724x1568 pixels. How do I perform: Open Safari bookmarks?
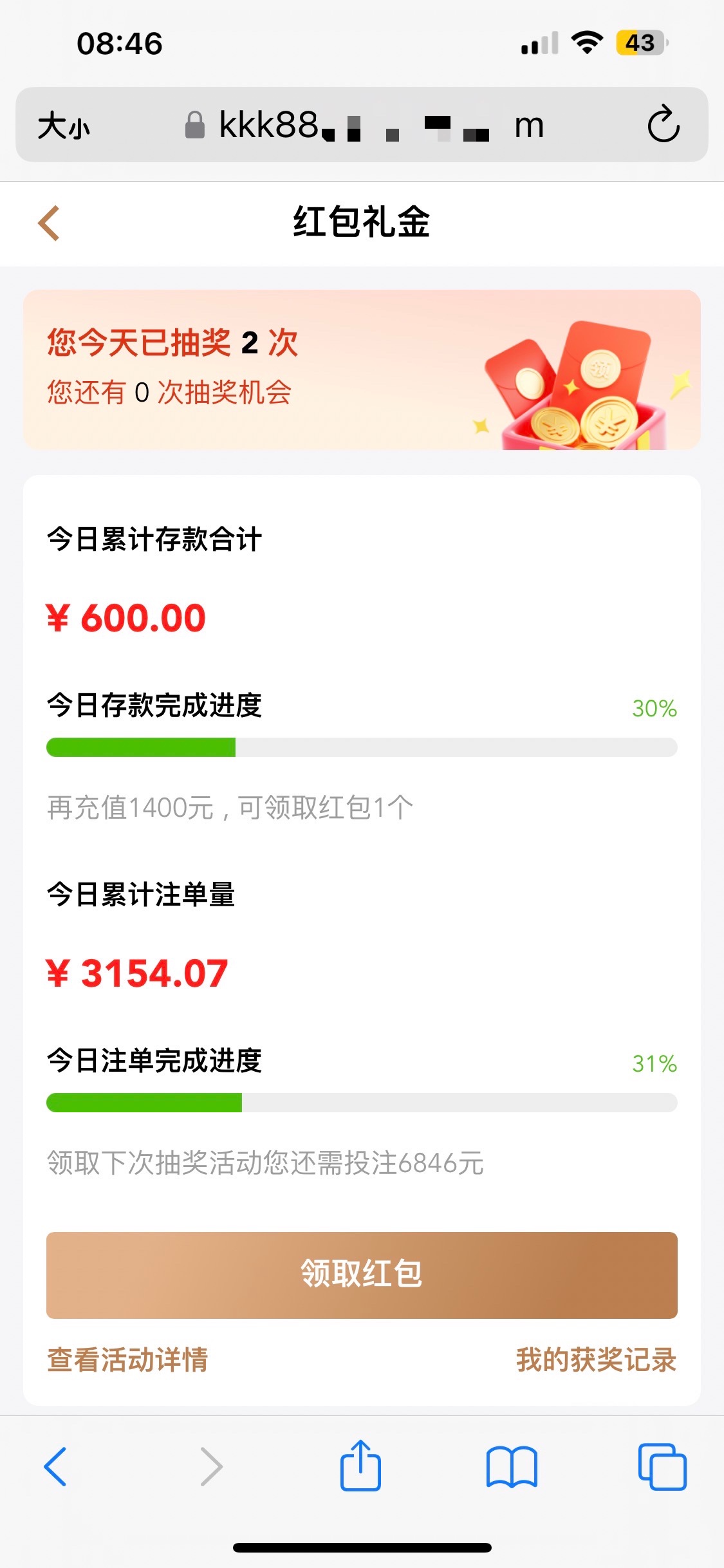click(512, 1466)
